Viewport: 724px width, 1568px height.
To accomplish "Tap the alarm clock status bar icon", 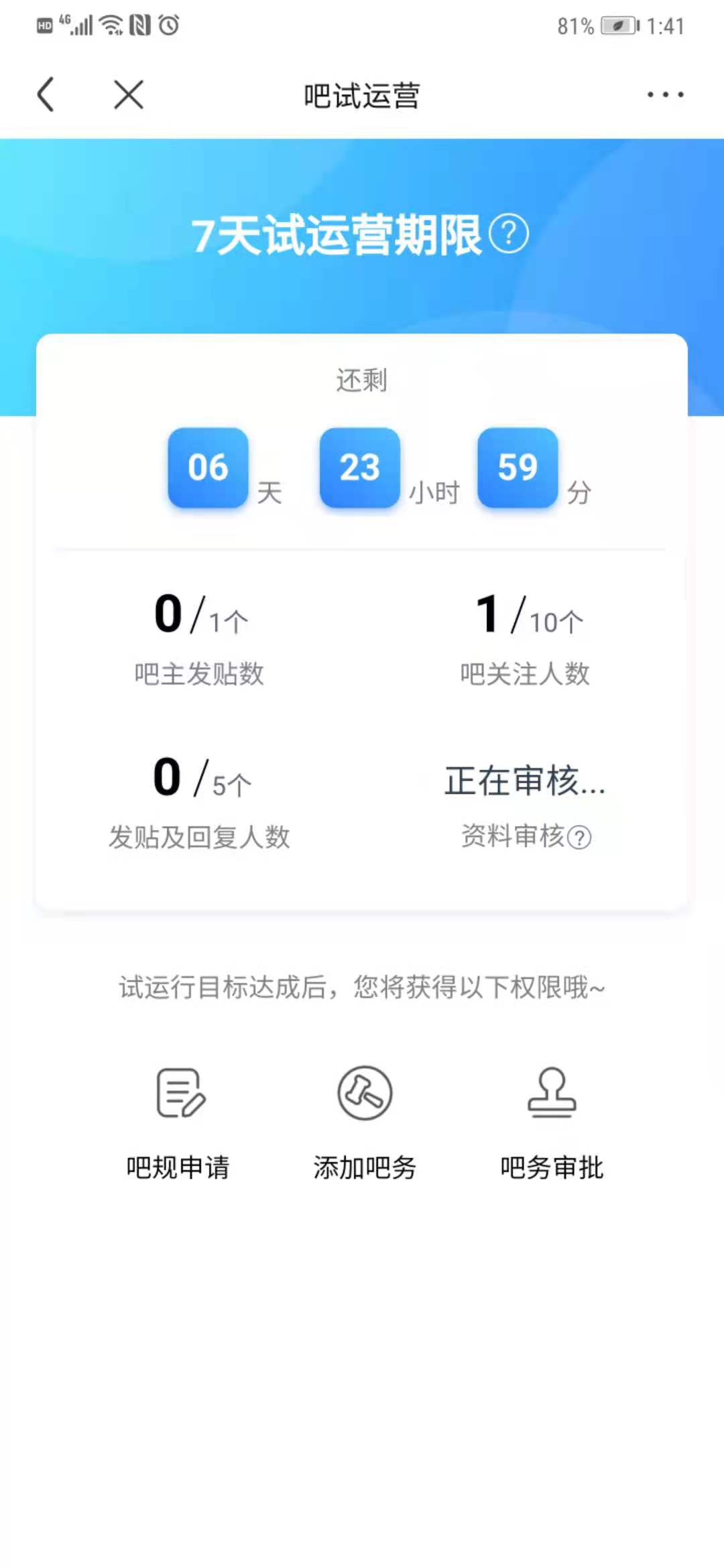I will coord(170,24).
